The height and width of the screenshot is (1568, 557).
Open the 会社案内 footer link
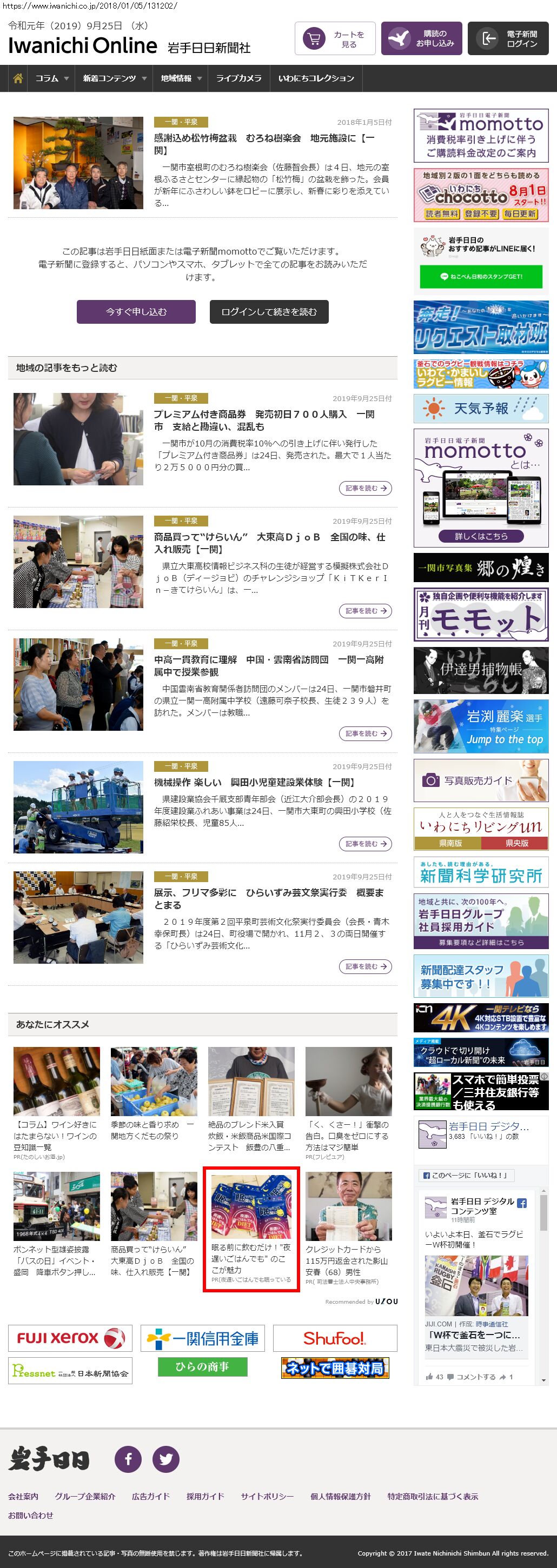tap(23, 1496)
